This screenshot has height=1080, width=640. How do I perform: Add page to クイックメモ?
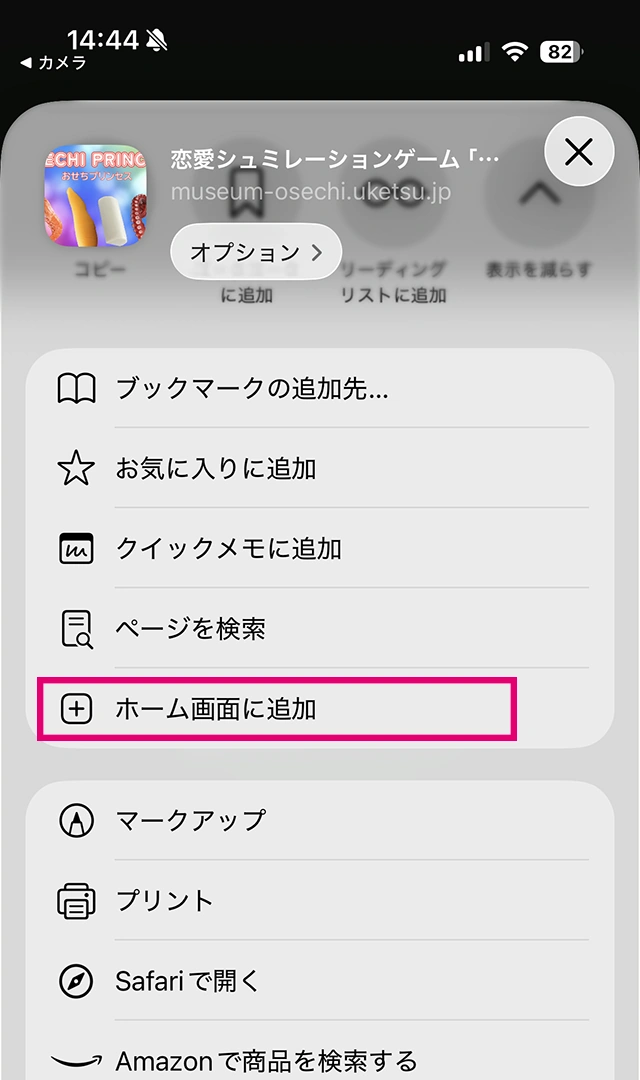pos(320,548)
